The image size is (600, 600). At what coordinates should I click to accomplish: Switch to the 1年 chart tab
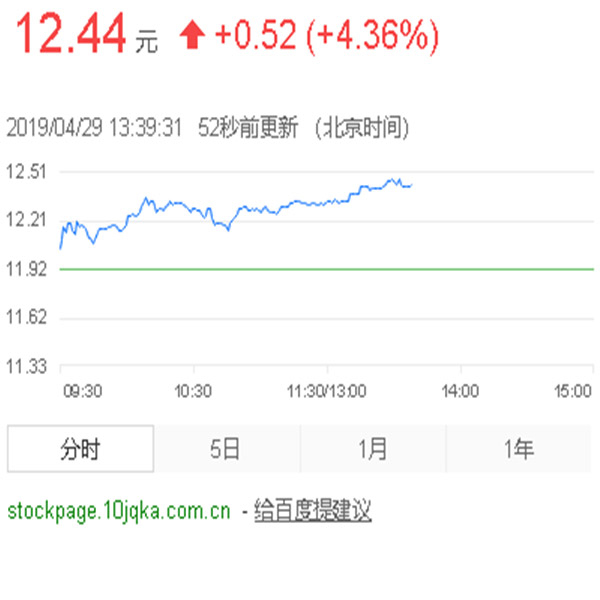tap(518, 449)
